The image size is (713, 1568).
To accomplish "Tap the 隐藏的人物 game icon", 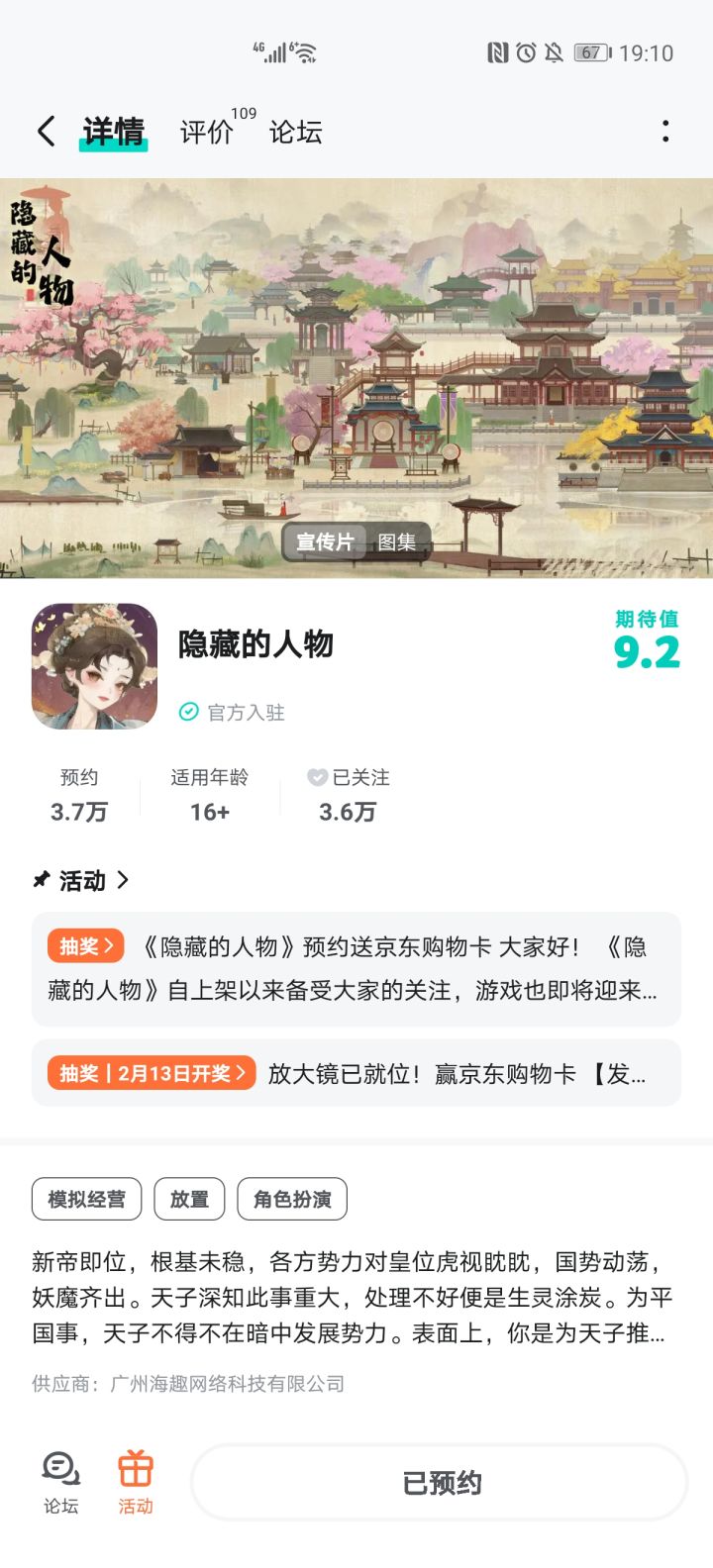I will pos(94,665).
